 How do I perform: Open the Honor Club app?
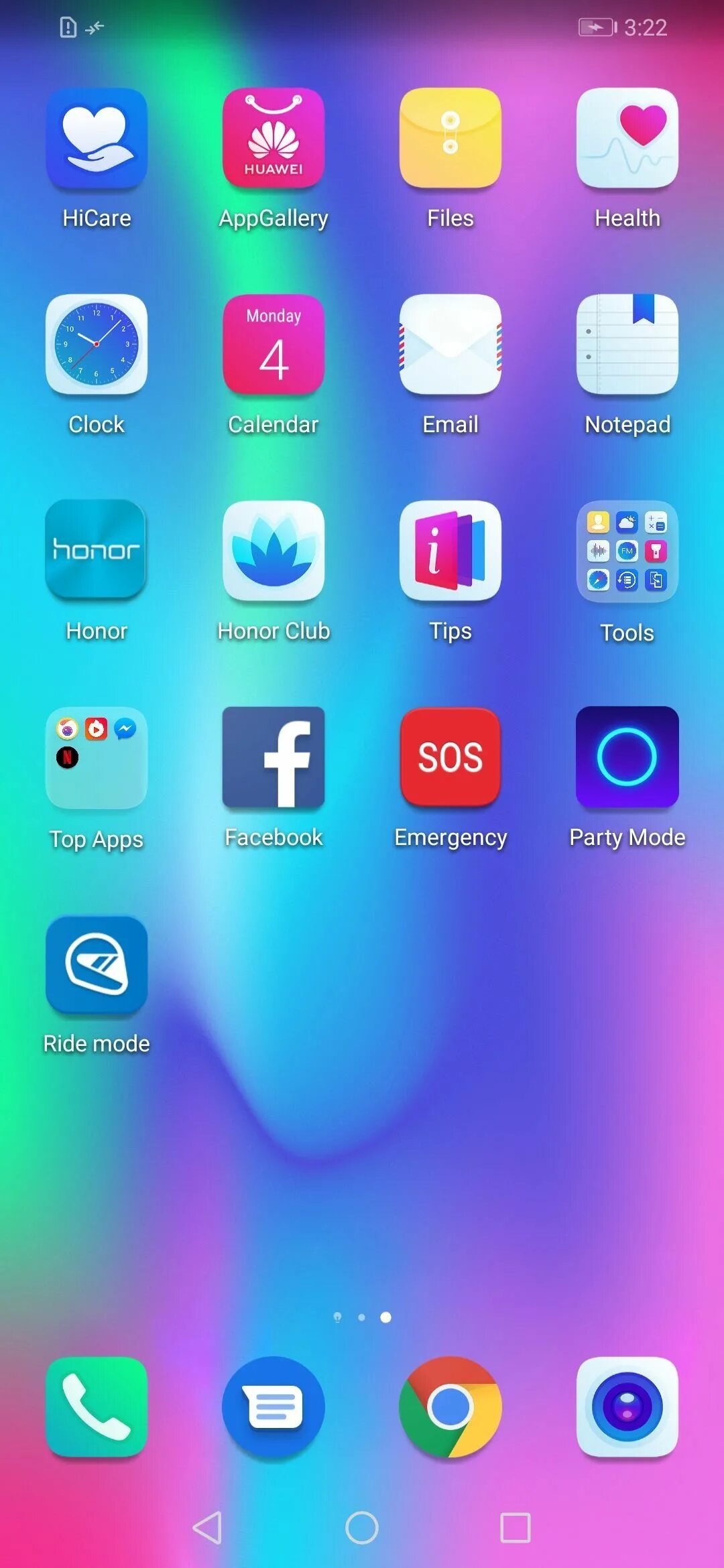(274, 551)
